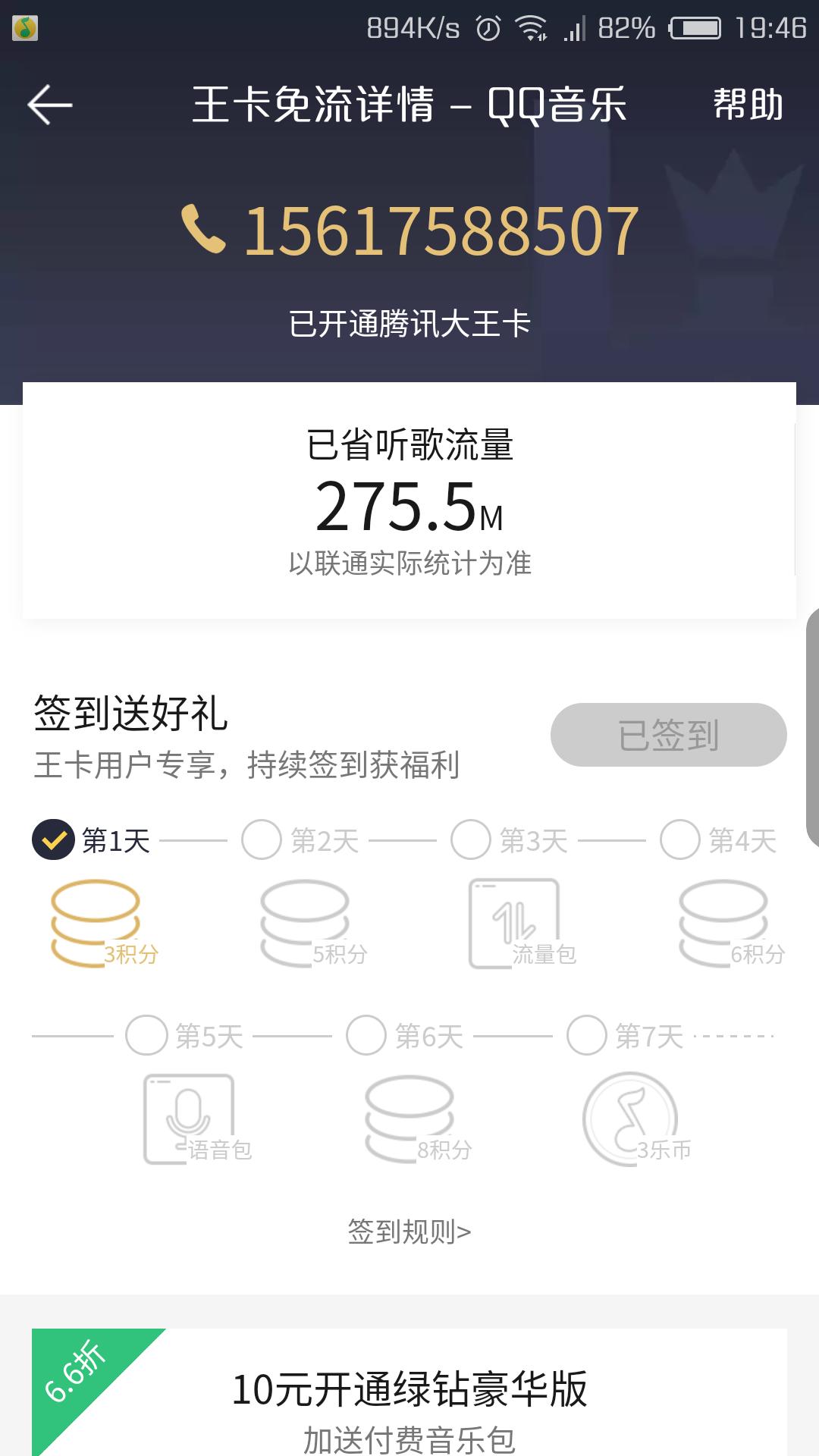The image size is (819, 1456).
Task: Click the back arrow icon
Action: click(50, 105)
